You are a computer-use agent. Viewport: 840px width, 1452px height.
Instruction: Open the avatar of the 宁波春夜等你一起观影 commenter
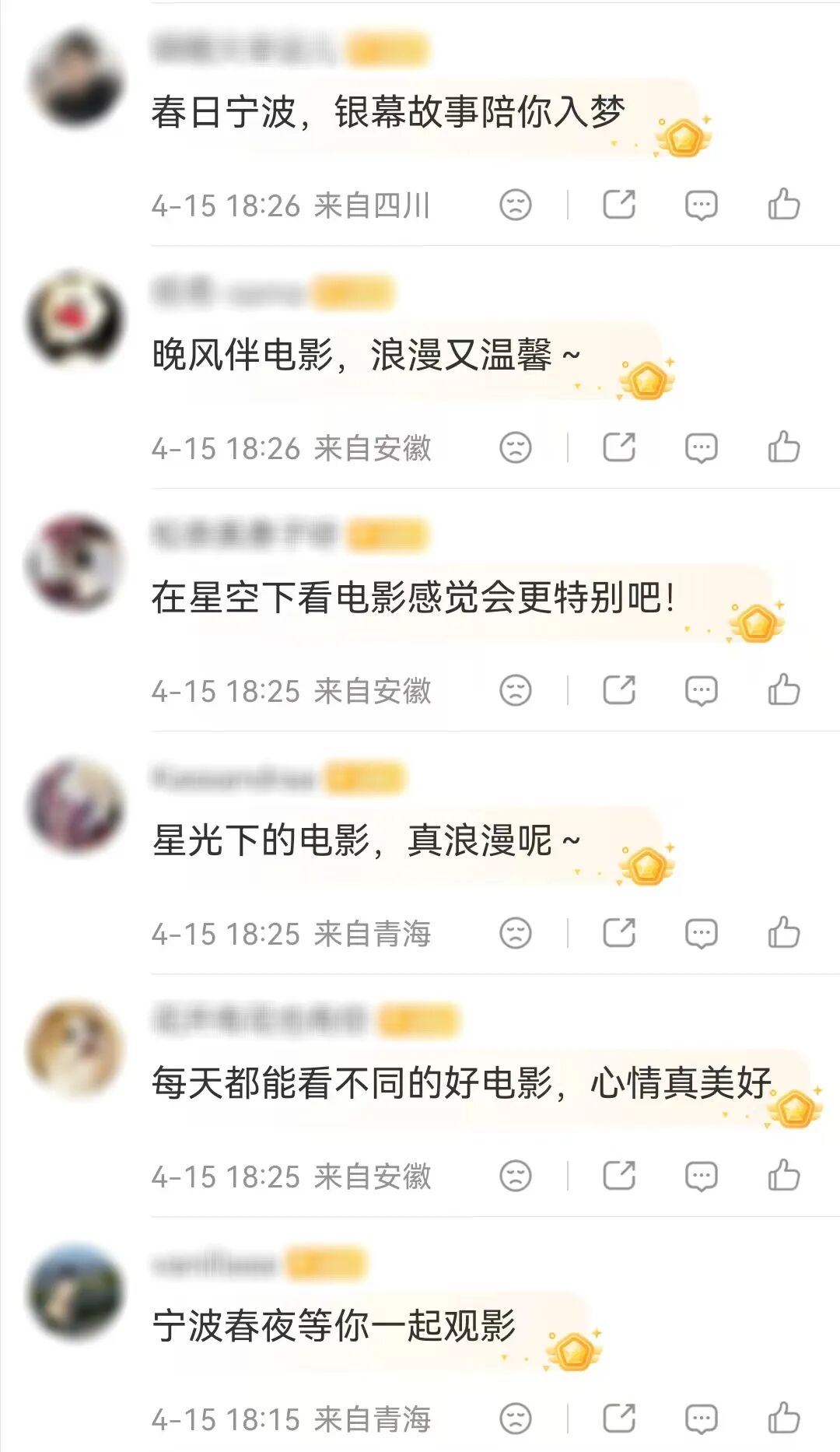(75, 1292)
